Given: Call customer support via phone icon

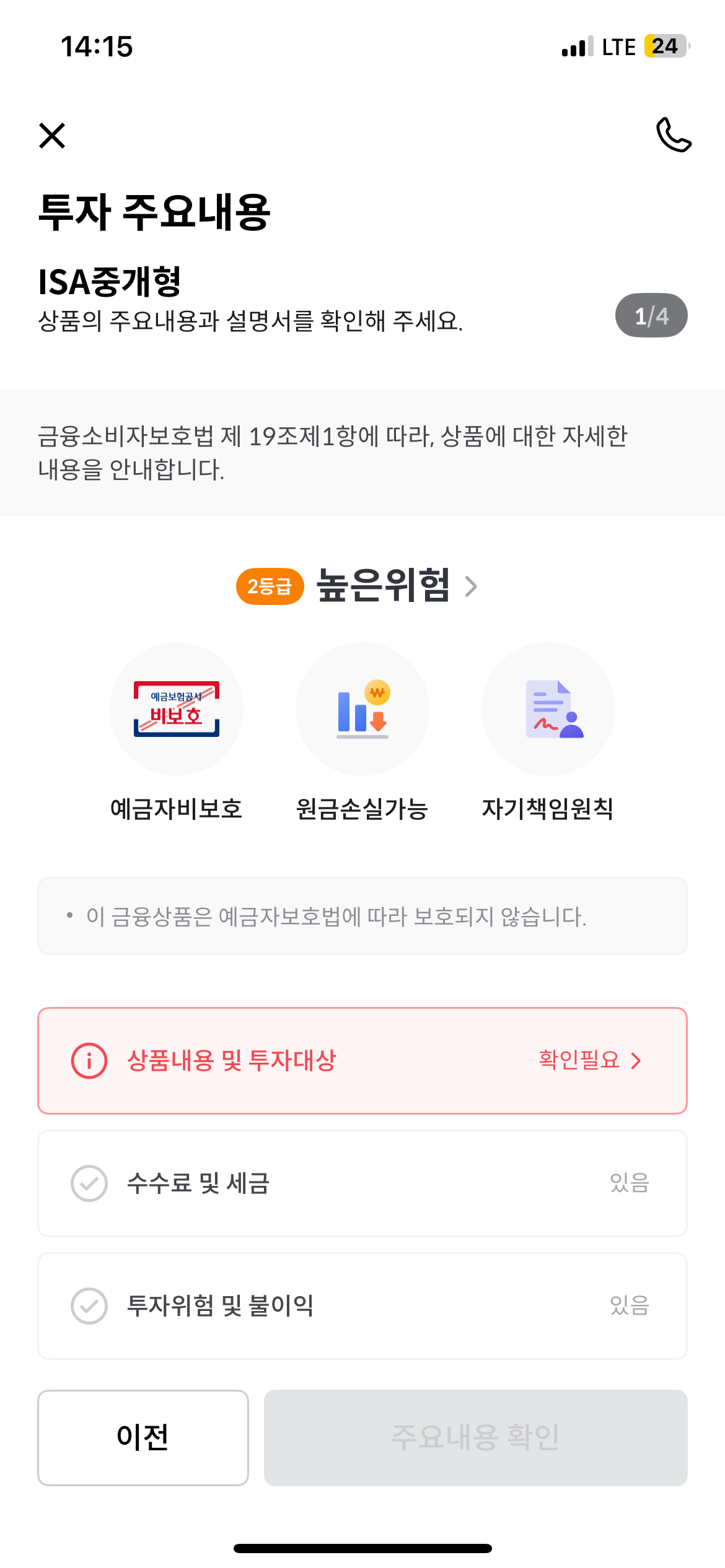Looking at the screenshot, I should (674, 134).
